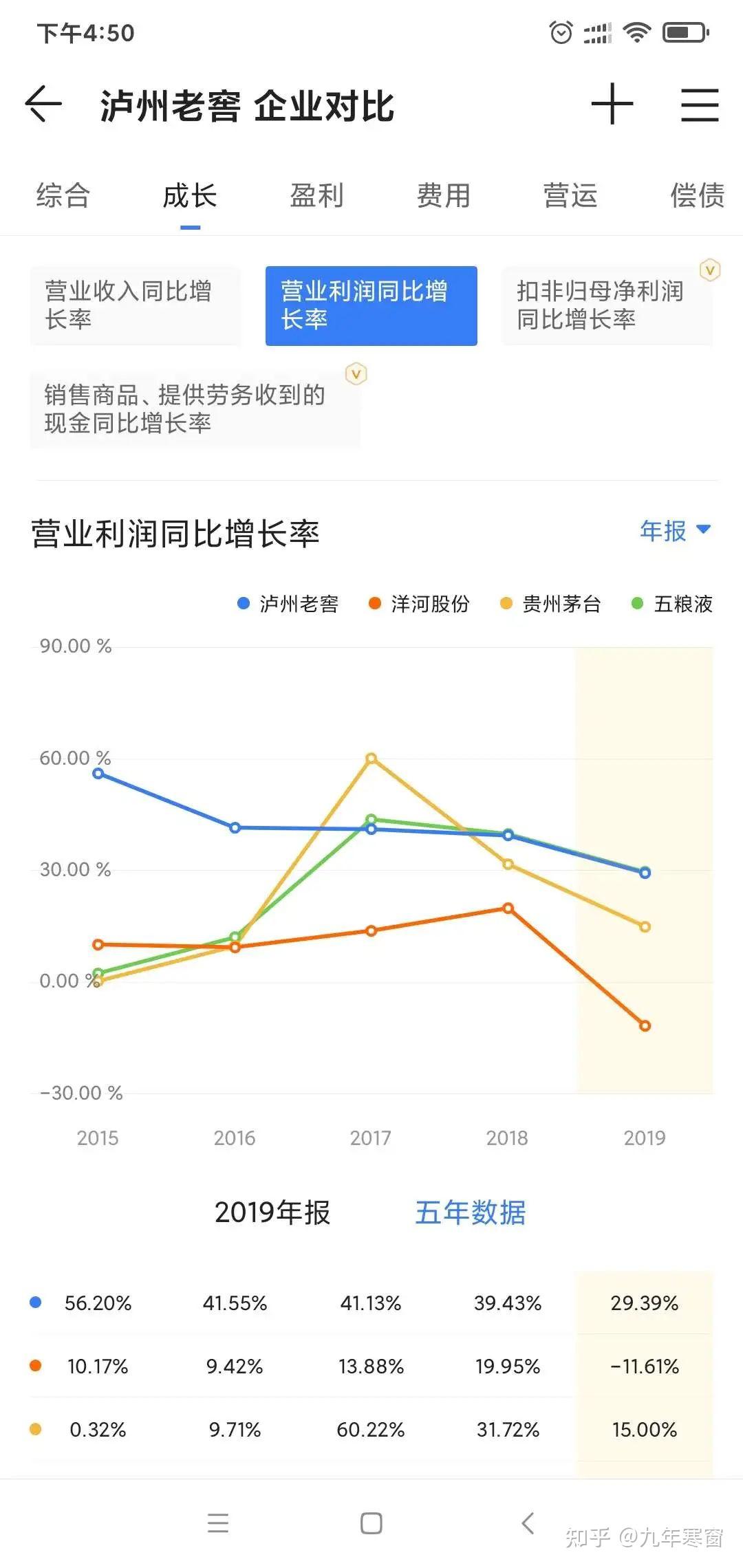Toggle 泸州老窖 in the chart legend
Image resolution: width=743 pixels, height=1568 pixels.
(x=288, y=604)
